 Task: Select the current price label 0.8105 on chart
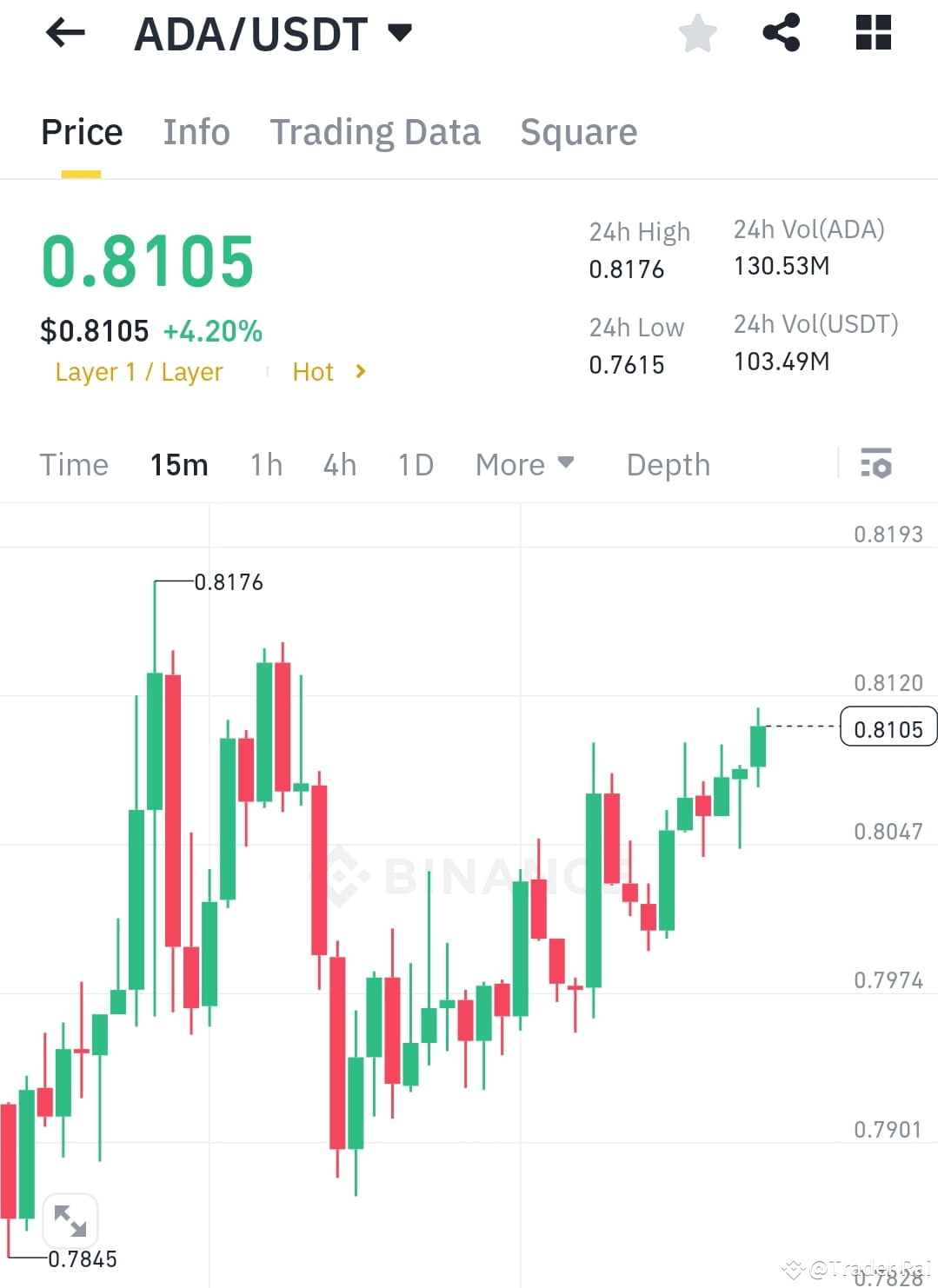tap(888, 728)
